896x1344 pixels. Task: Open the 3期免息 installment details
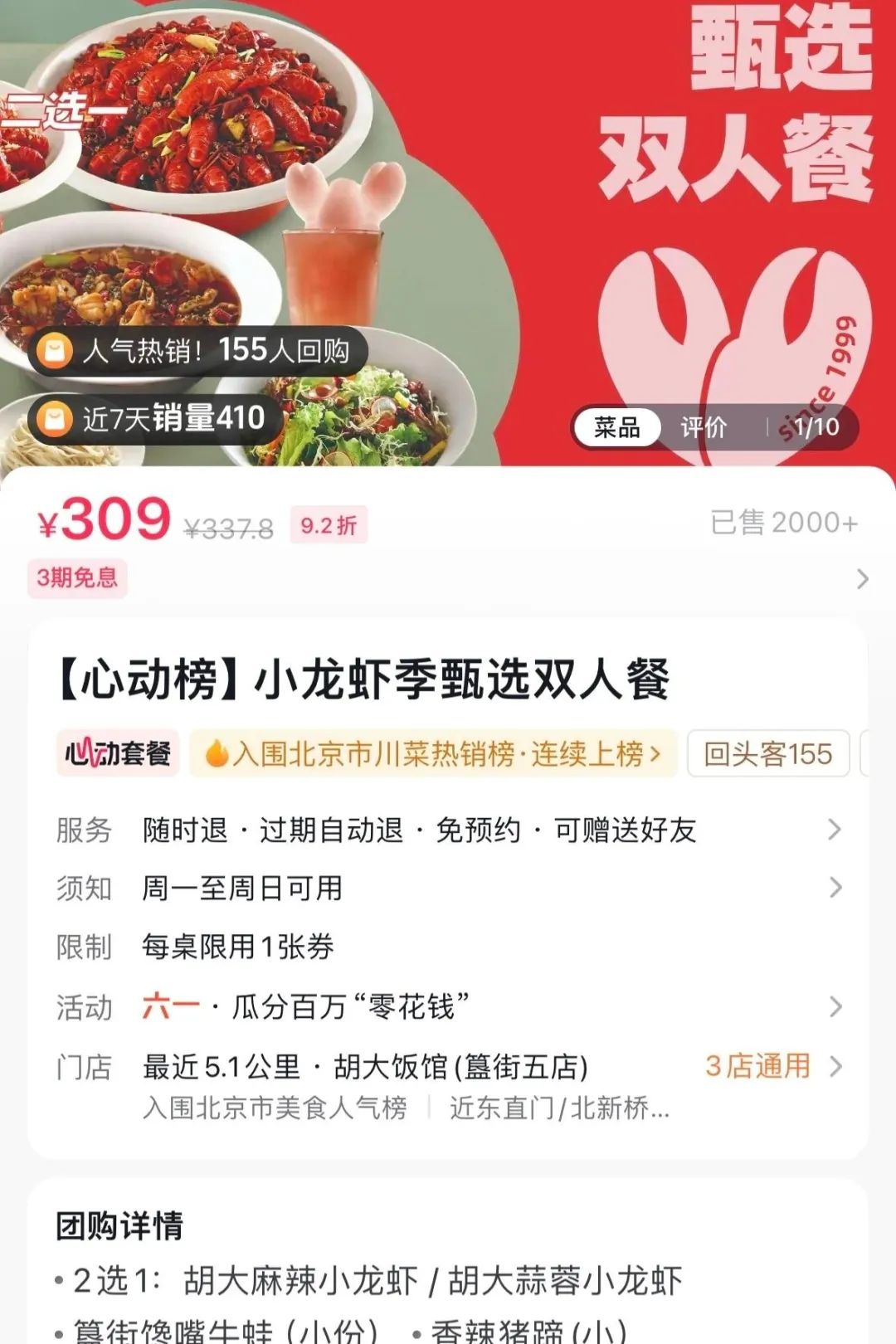click(x=76, y=577)
